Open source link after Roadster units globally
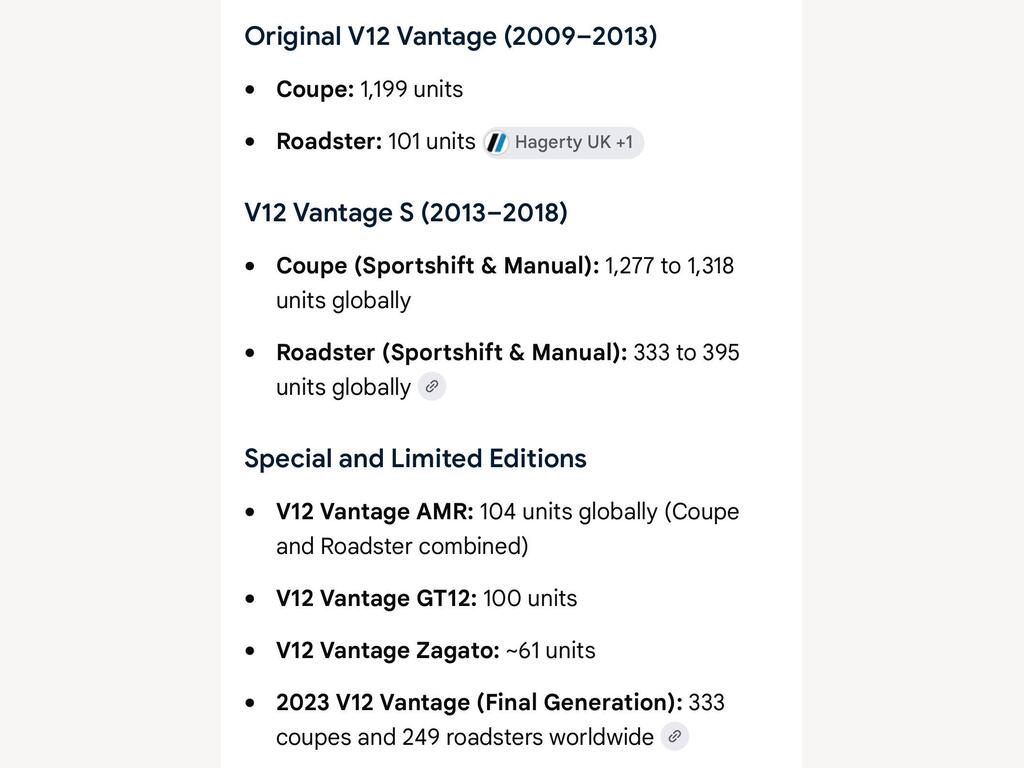 432,387
